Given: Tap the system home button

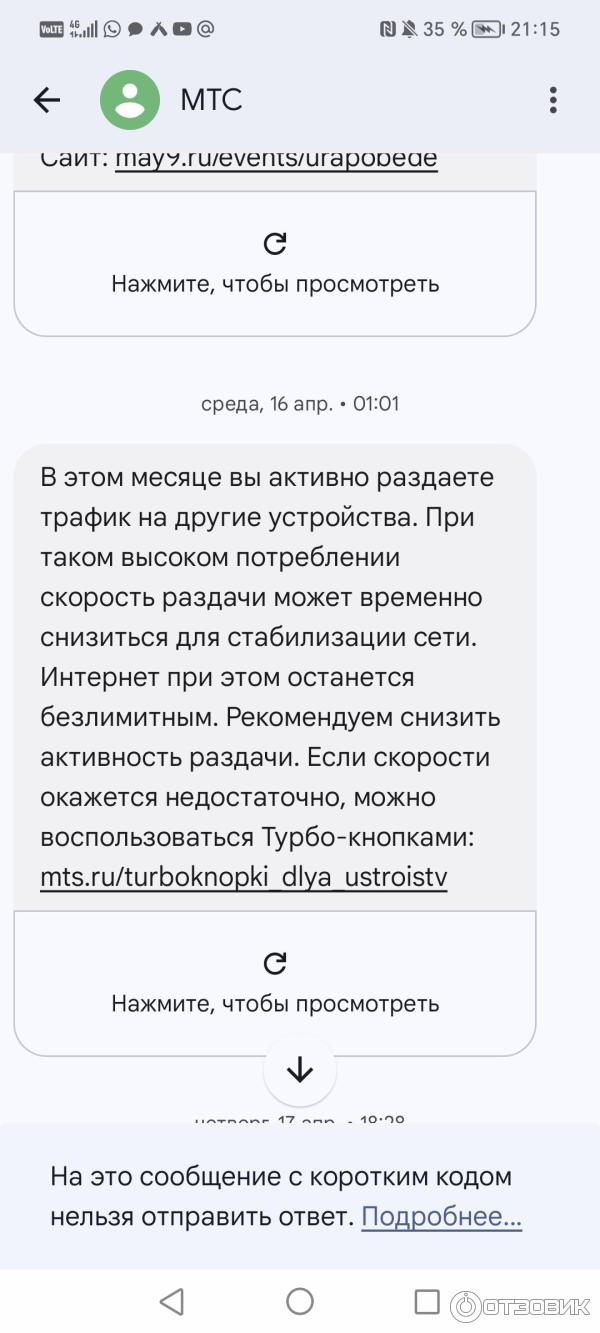Looking at the screenshot, I should pos(300,1301).
